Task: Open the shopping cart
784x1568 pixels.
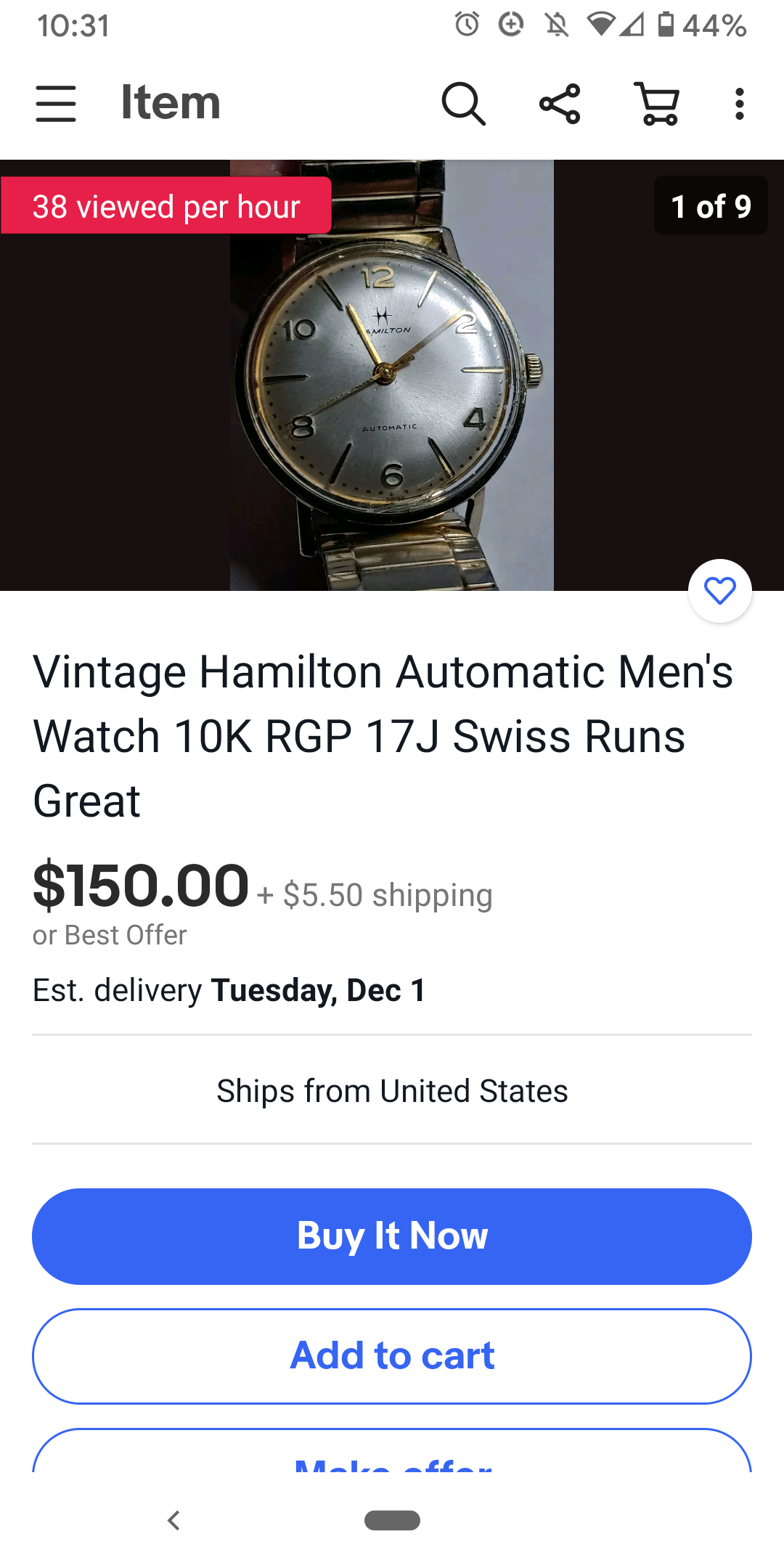Action: [x=657, y=103]
